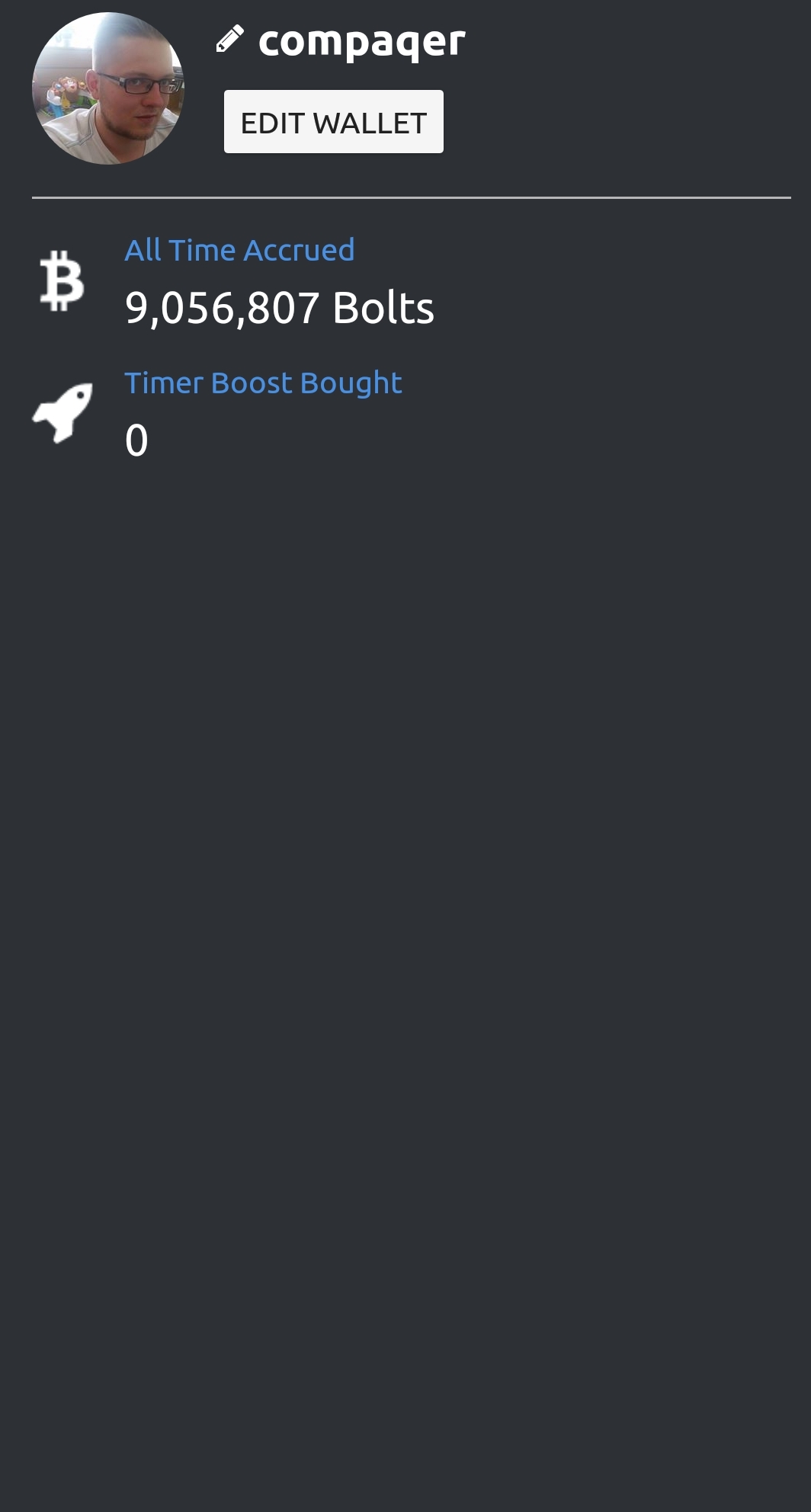Viewport: 811px width, 1512px height.
Task: Open the profile avatar photo
Action: point(108,88)
